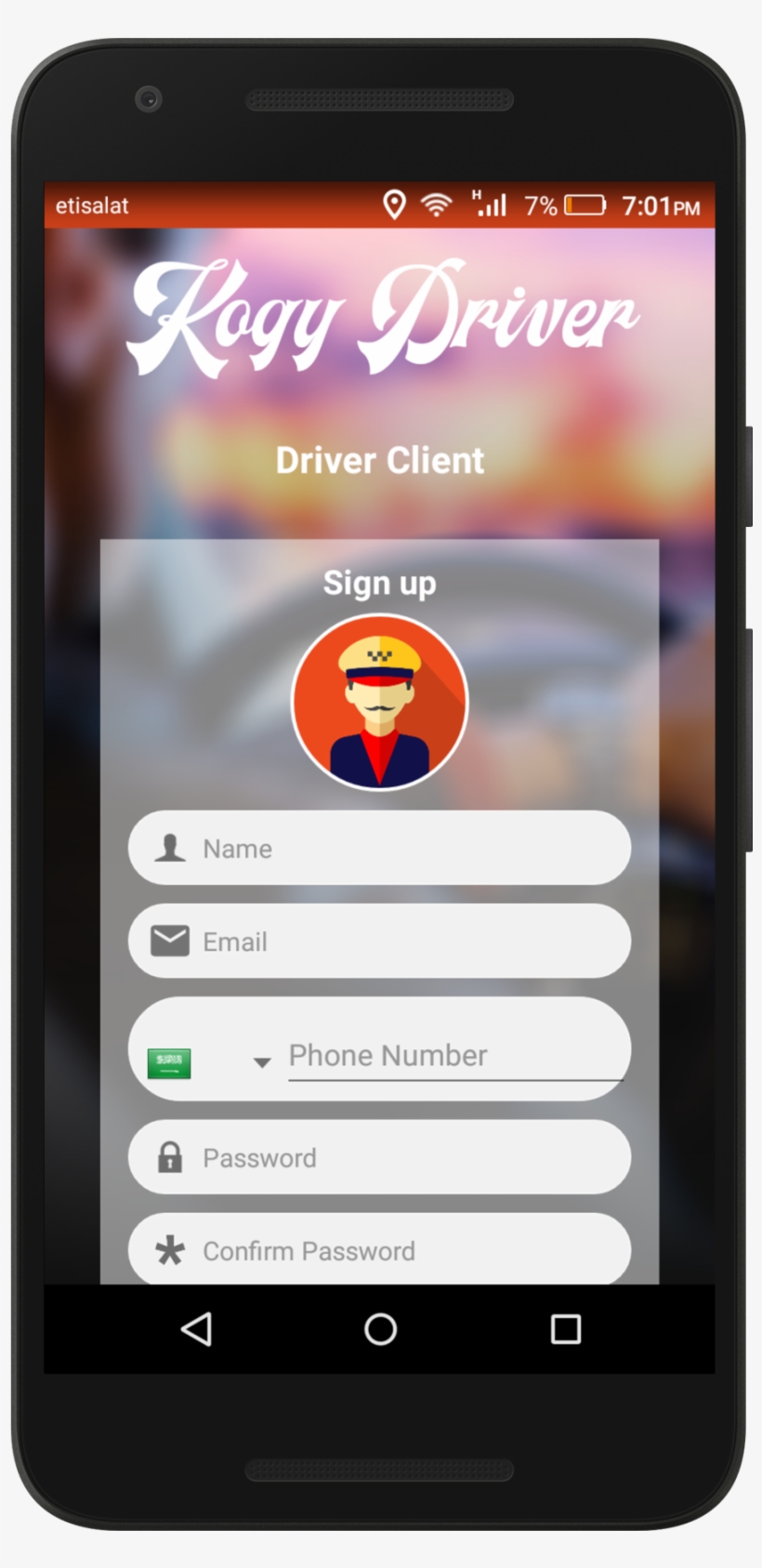This screenshot has width=762, height=1568.
Task: Go back using the navigation bar
Action: [196, 1329]
